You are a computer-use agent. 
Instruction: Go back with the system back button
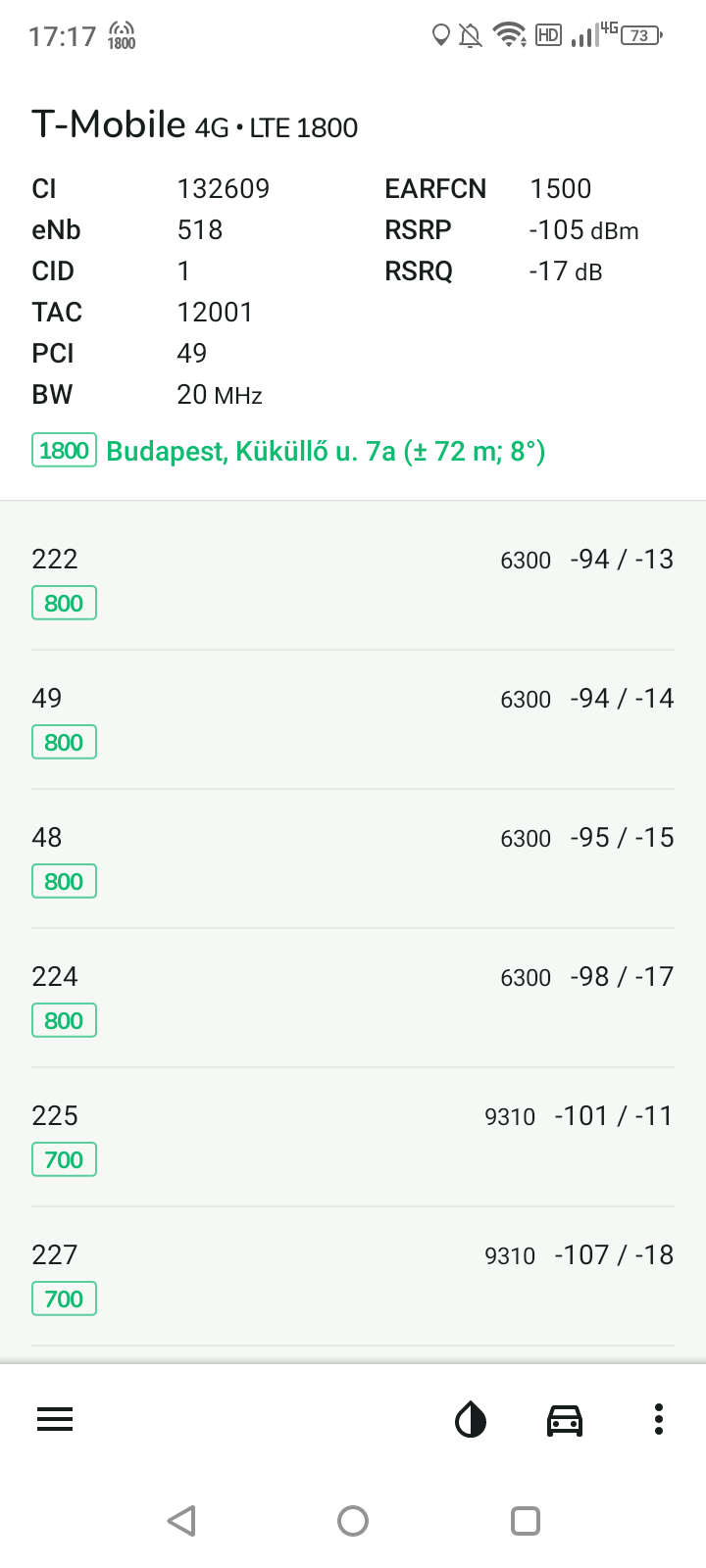(x=181, y=1521)
